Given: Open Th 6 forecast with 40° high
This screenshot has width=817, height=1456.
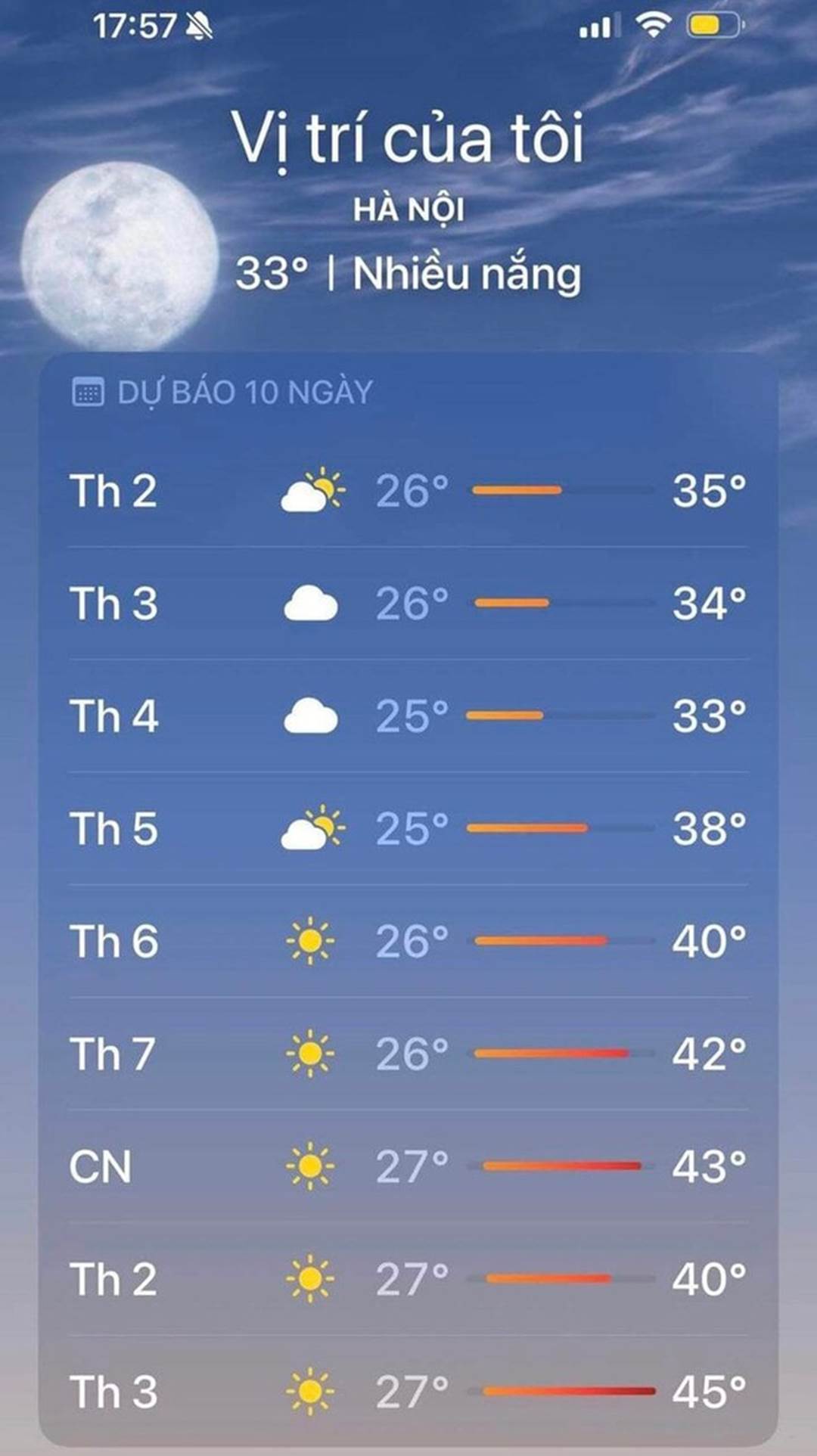Looking at the screenshot, I should 408,941.
